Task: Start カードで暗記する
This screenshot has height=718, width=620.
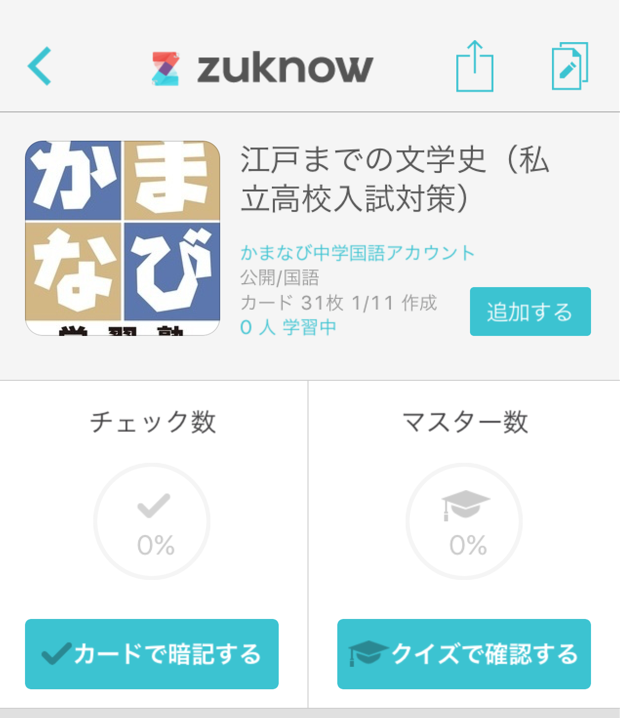Action: click(x=152, y=654)
